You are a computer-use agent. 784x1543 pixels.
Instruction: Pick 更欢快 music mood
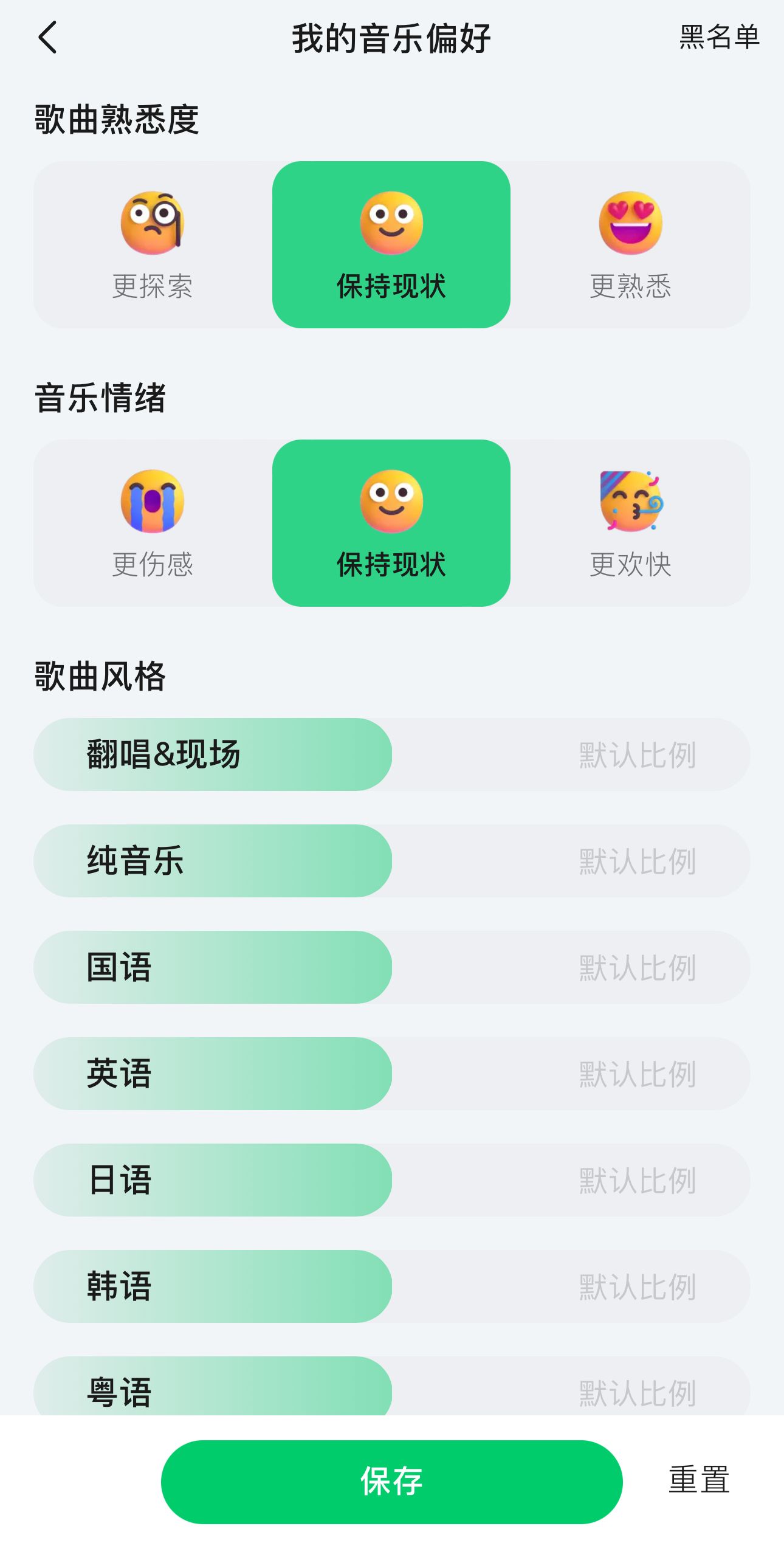pyautogui.click(x=630, y=523)
